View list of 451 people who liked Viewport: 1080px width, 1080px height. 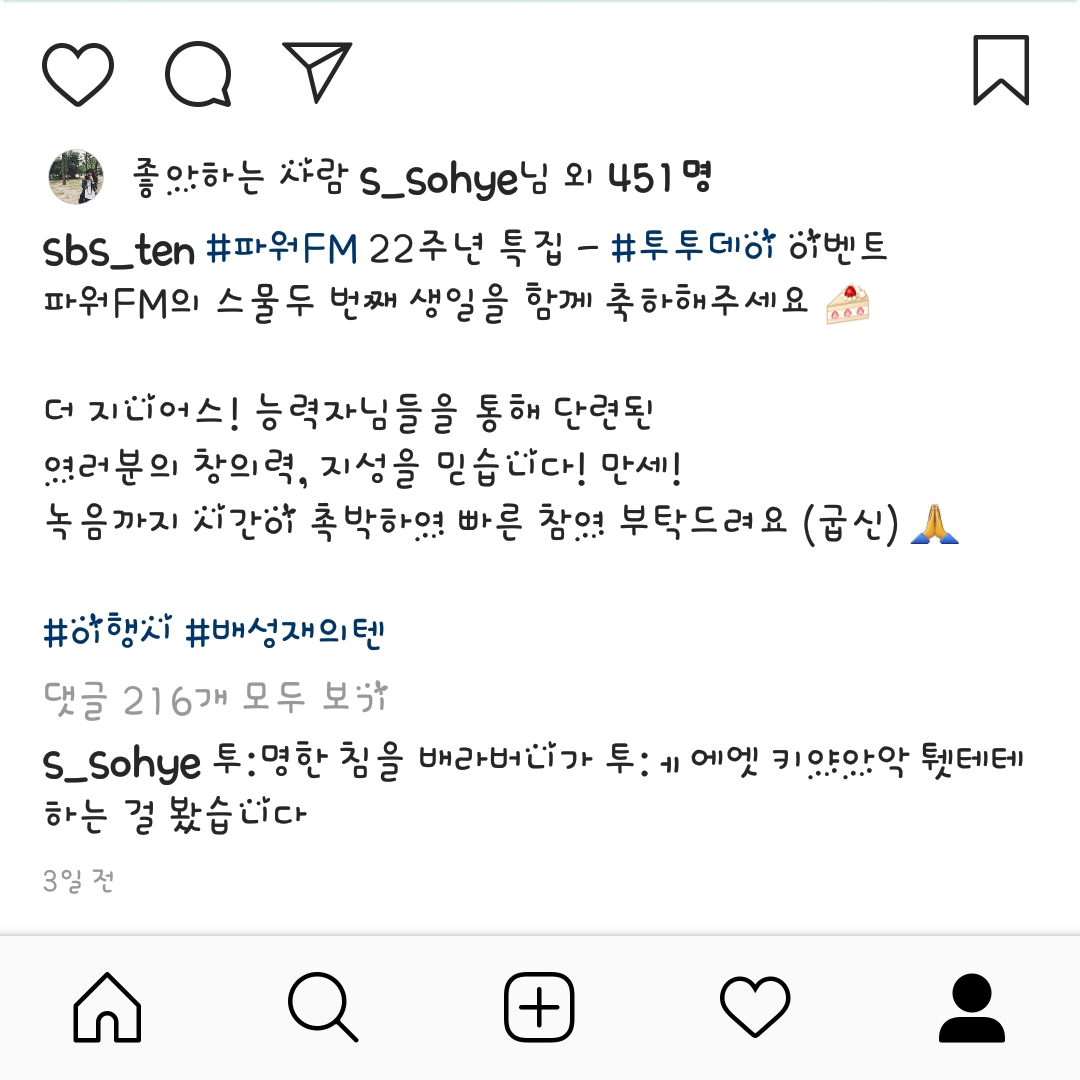click(x=660, y=179)
